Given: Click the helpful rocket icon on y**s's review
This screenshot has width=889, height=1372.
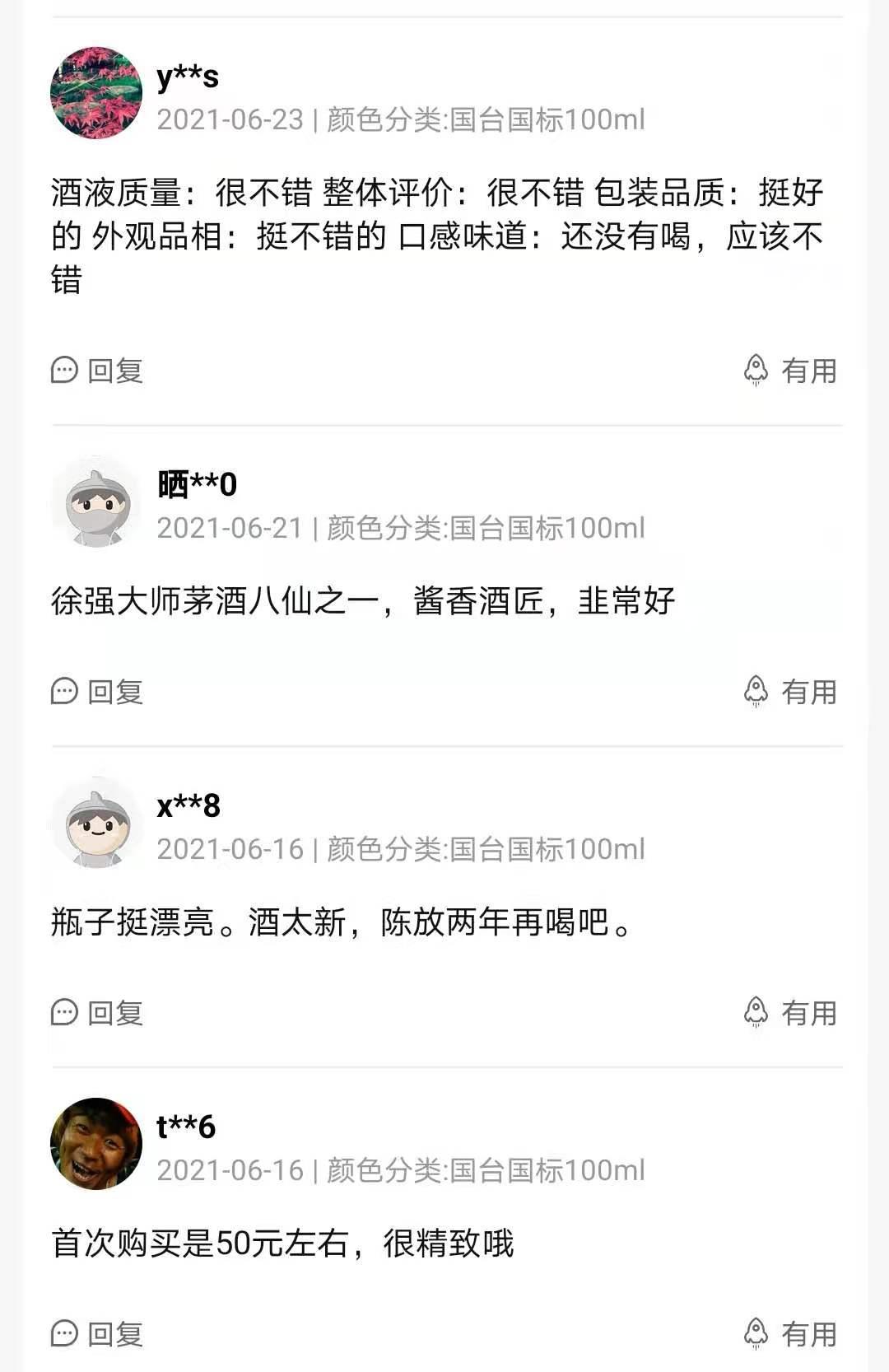Looking at the screenshot, I should (x=756, y=370).
